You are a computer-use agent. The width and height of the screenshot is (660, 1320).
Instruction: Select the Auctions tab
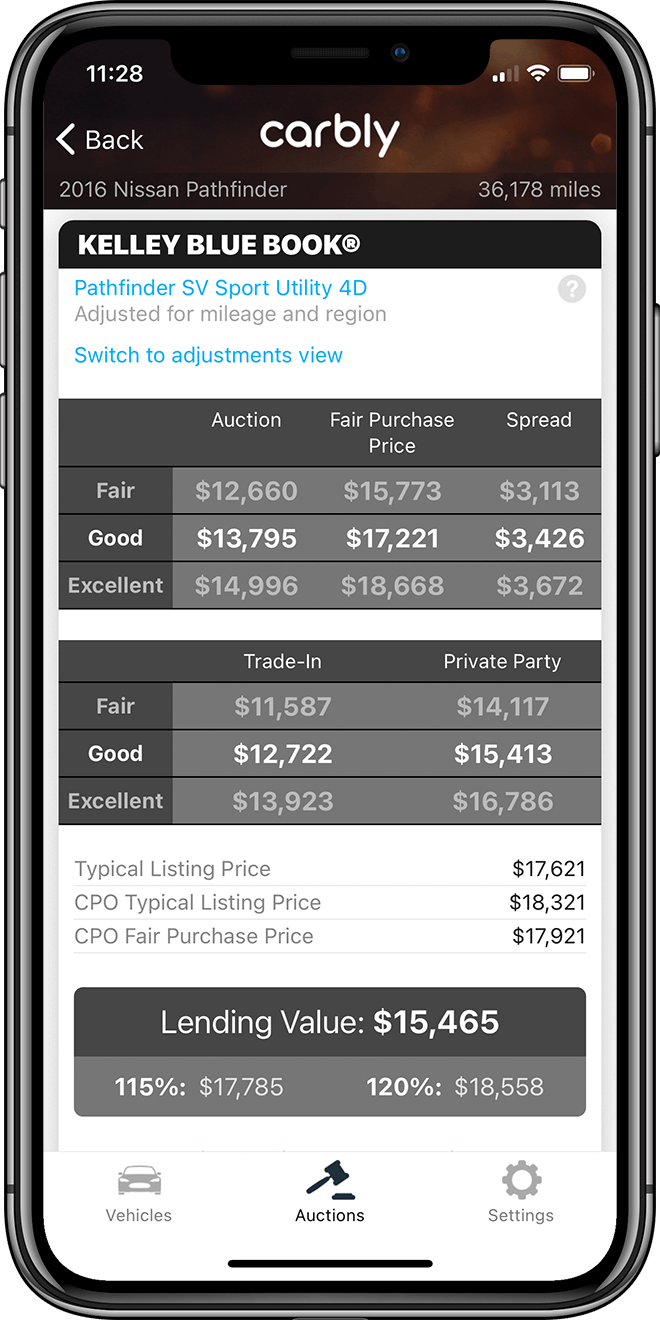[330, 1193]
